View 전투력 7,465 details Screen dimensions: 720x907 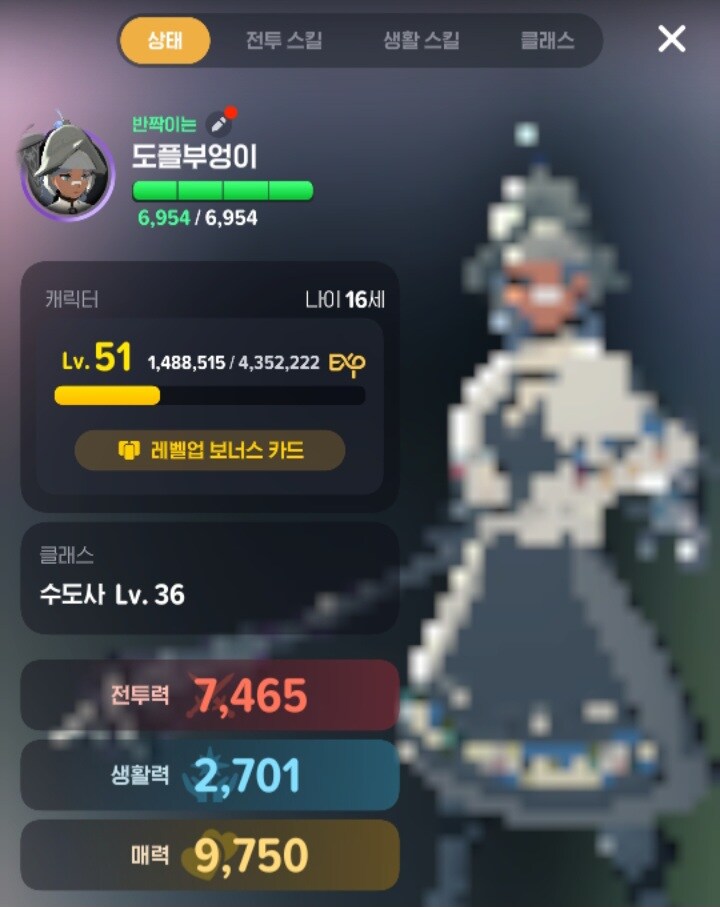(x=210, y=695)
